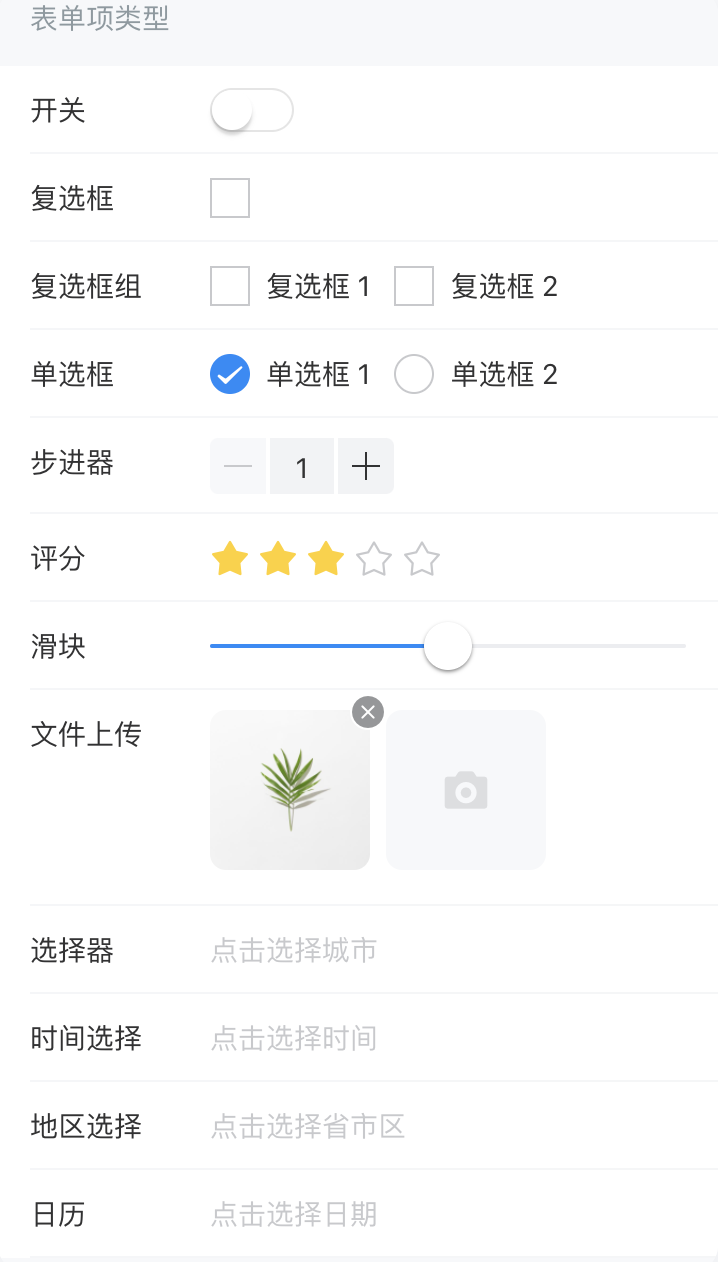This screenshot has width=718, height=1262.
Task: Rate one star in 评分
Action: [230, 559]
